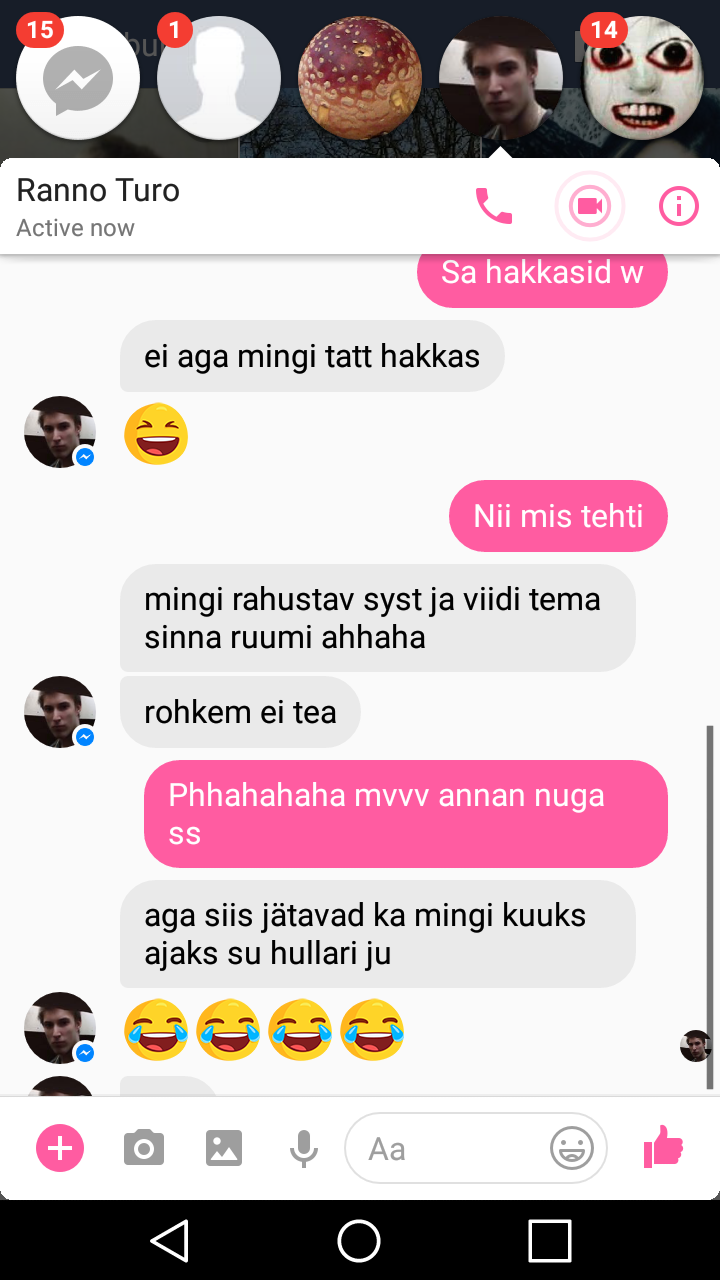Image resolution: width=720 pixels, height=1280 pixels.
Task: Open the scary-mask chat head with 14 badge
Action: coord(643,78)
